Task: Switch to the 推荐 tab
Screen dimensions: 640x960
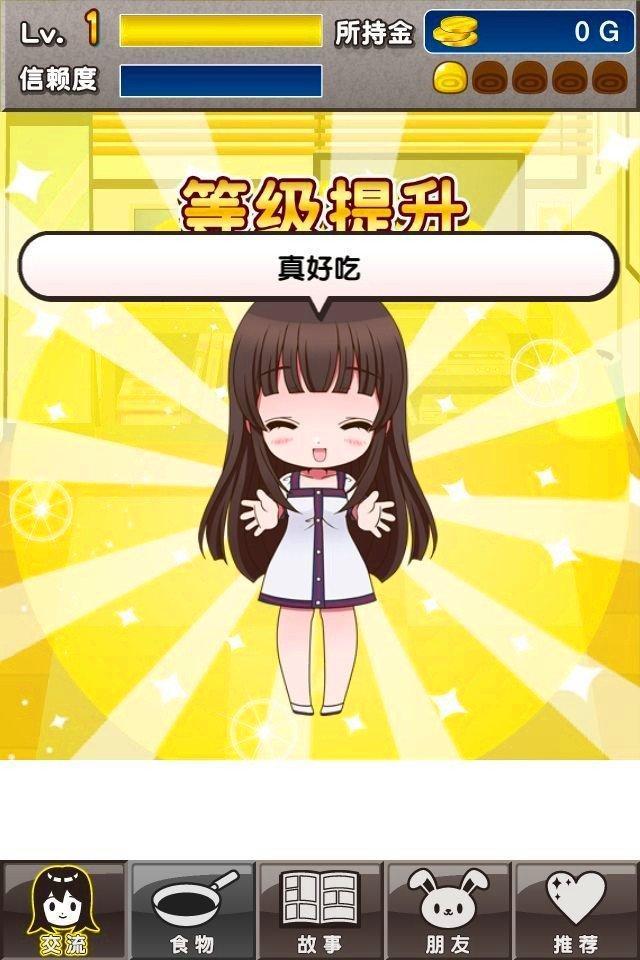Action: (x=576, y=910)
